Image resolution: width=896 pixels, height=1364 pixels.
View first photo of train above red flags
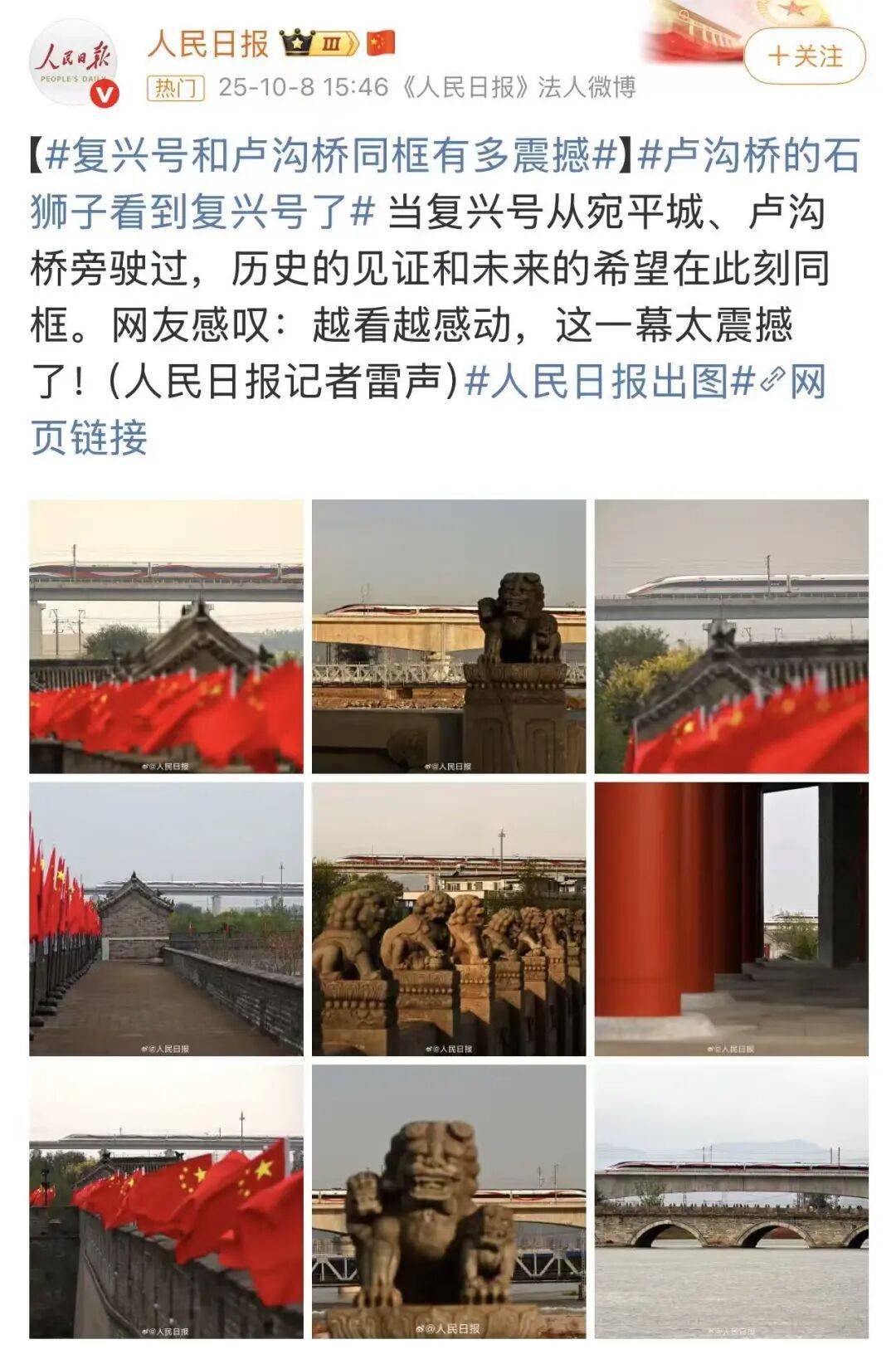[166, 636]
